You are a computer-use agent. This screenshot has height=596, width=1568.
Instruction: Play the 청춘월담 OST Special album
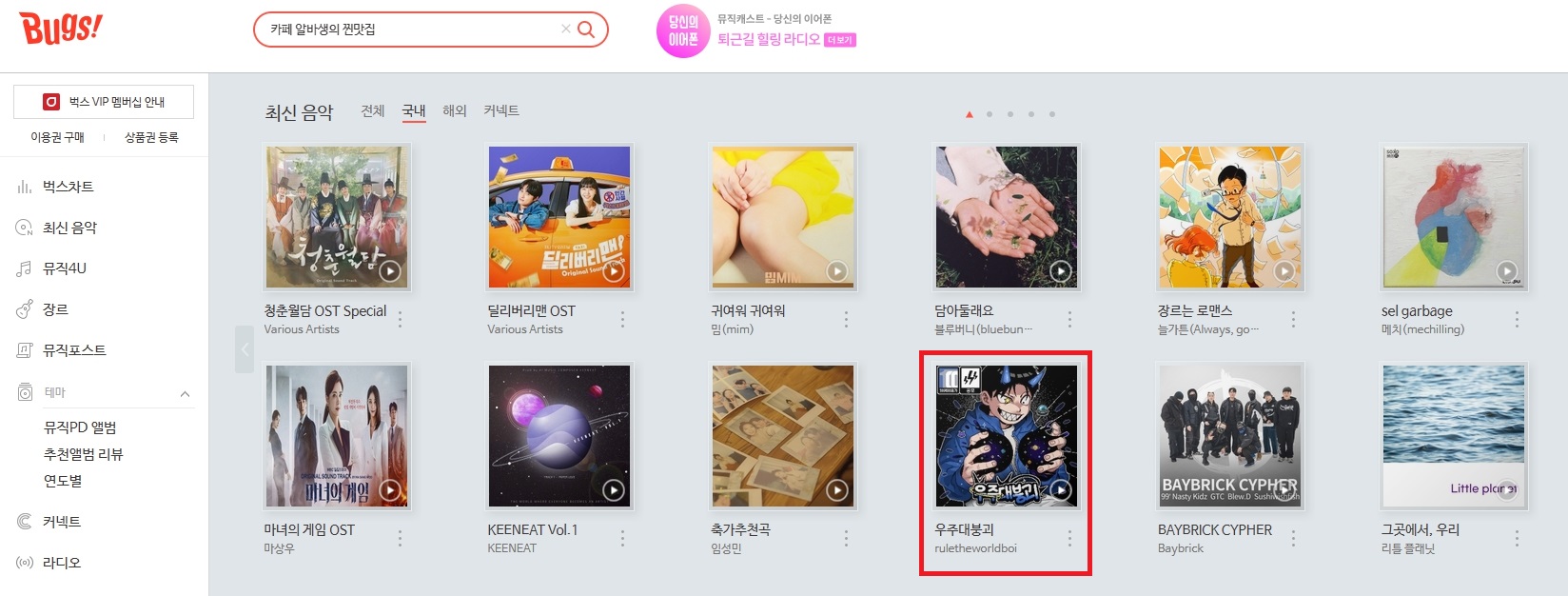[x=390, y=271]
